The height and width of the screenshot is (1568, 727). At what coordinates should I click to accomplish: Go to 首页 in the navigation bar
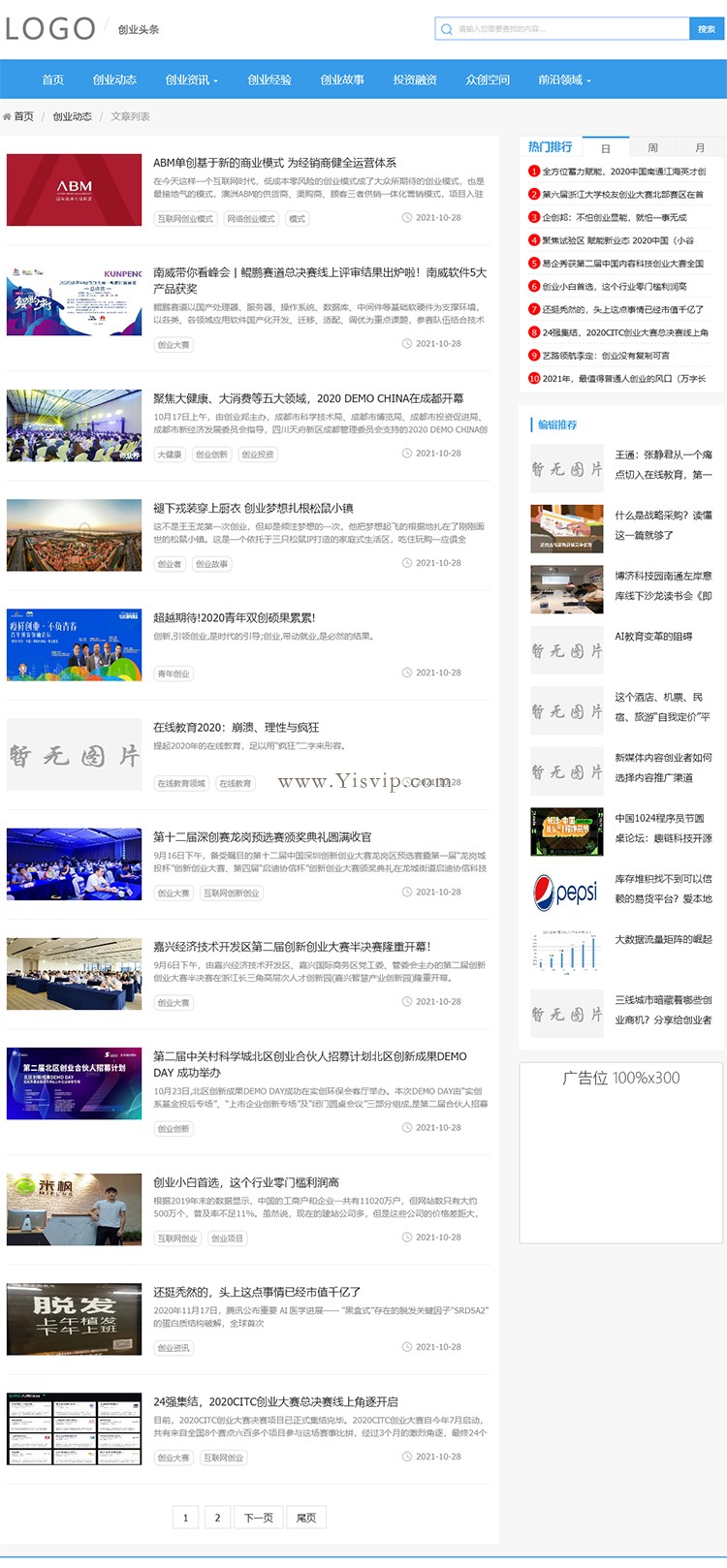53,79
